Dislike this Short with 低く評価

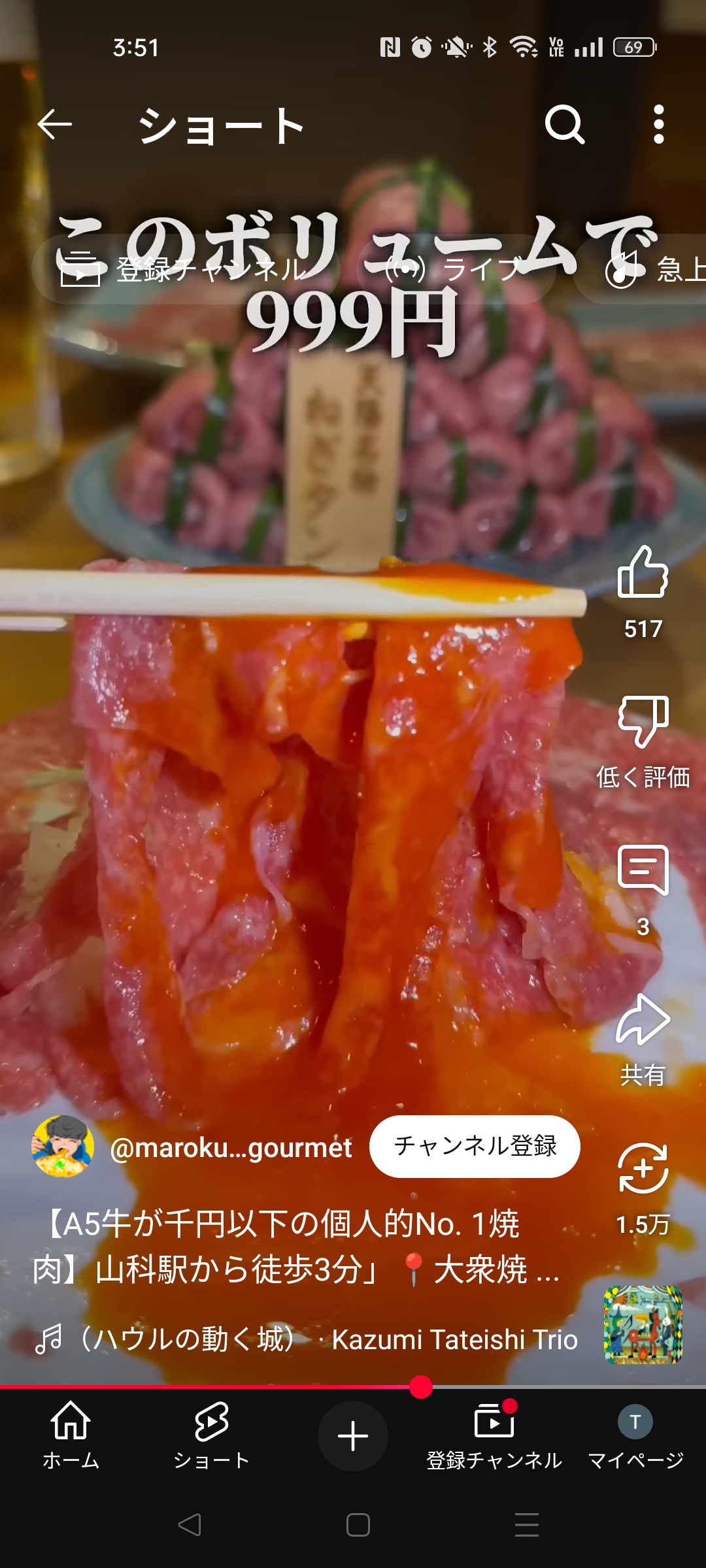pos(643,722)
